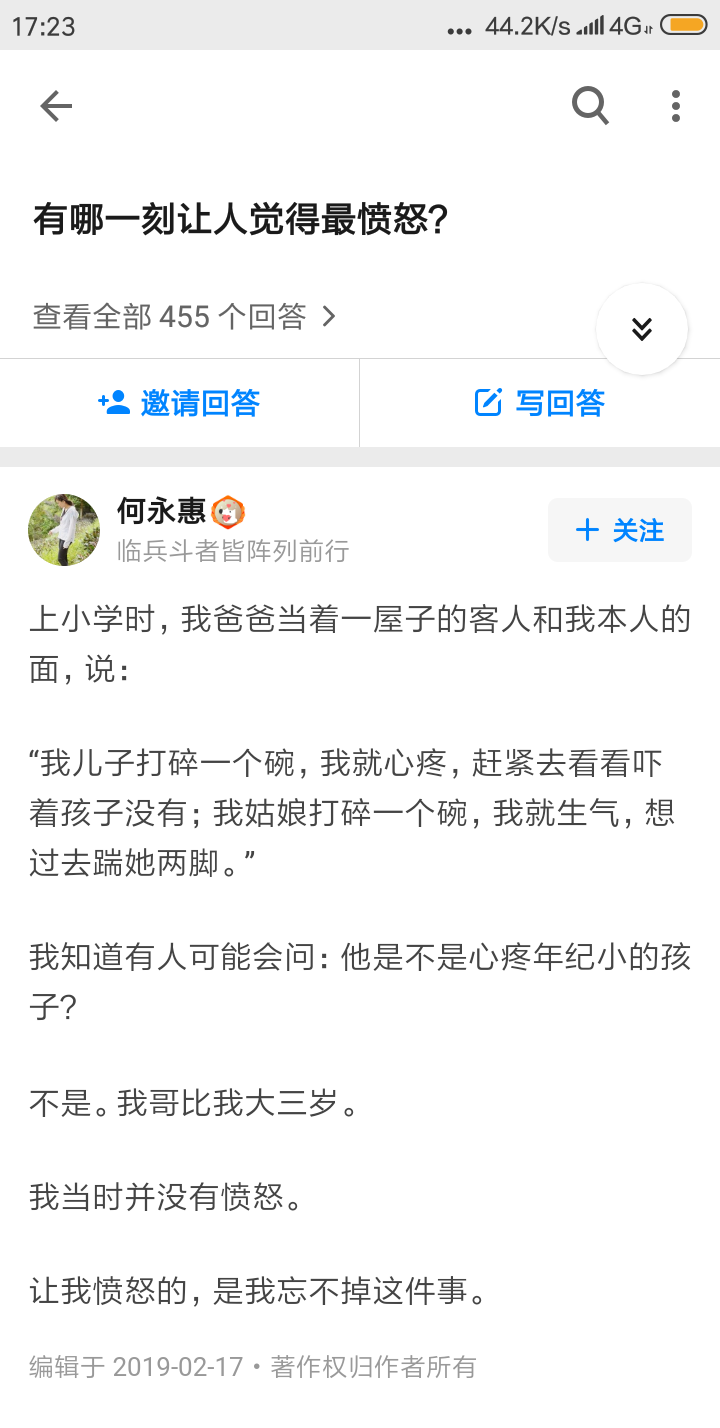Tap the pencil icon beside 写回答

point(488,402)
